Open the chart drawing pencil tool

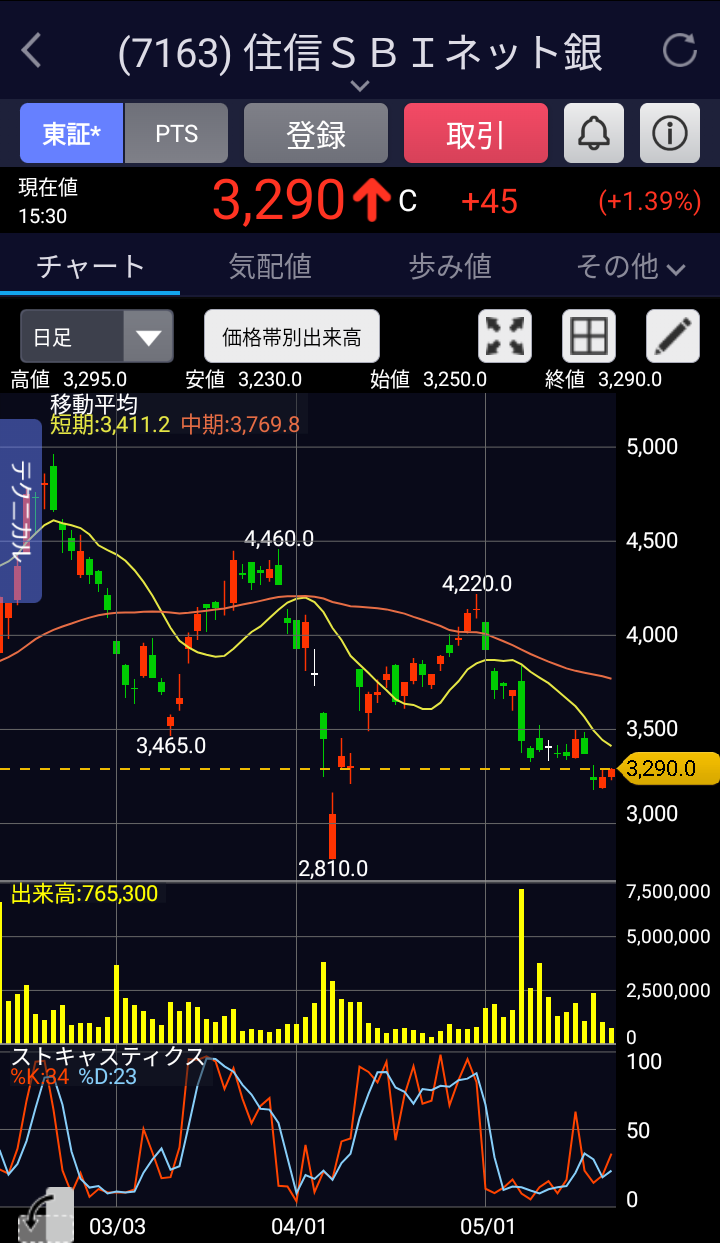pyautogui.click(x=672, y=336)
